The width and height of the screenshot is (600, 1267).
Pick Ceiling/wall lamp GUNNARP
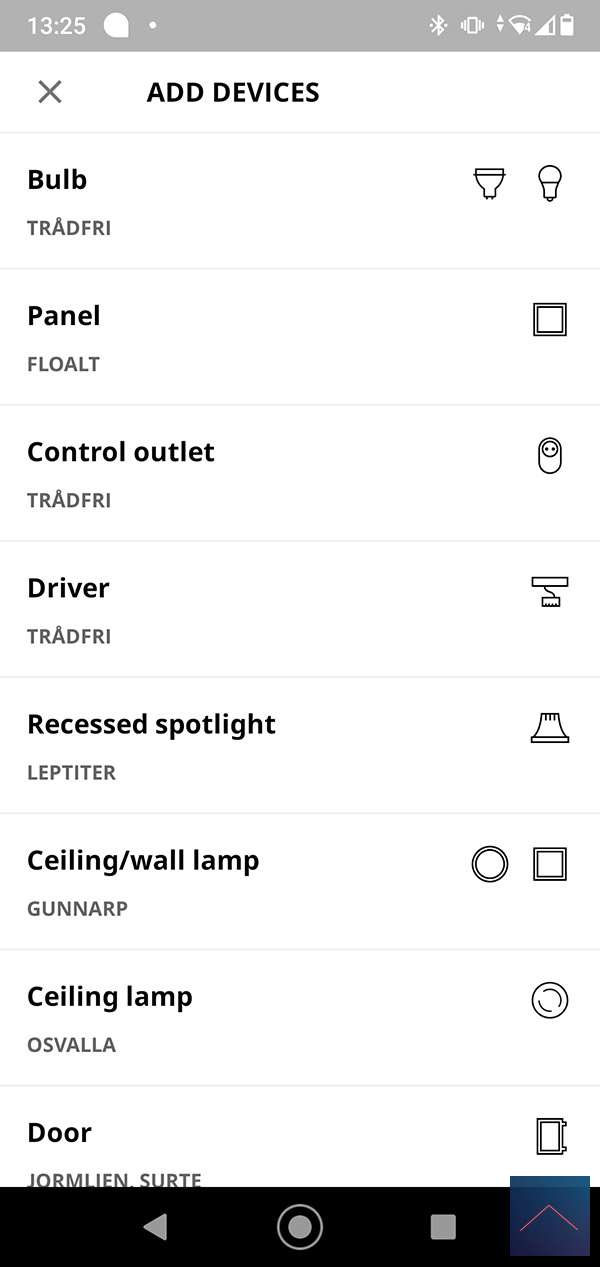tap(300, 881)
